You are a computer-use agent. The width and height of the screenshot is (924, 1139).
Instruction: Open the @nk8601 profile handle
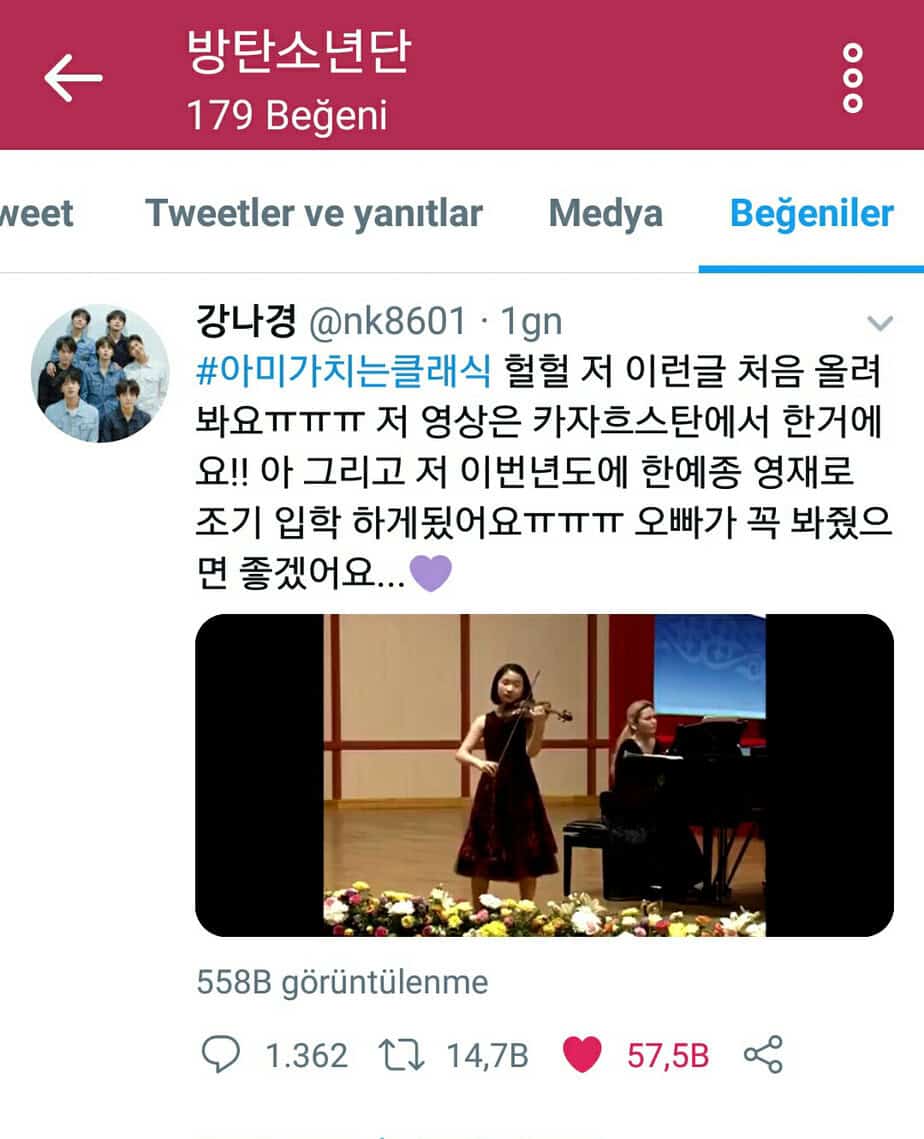click(386, 322)
